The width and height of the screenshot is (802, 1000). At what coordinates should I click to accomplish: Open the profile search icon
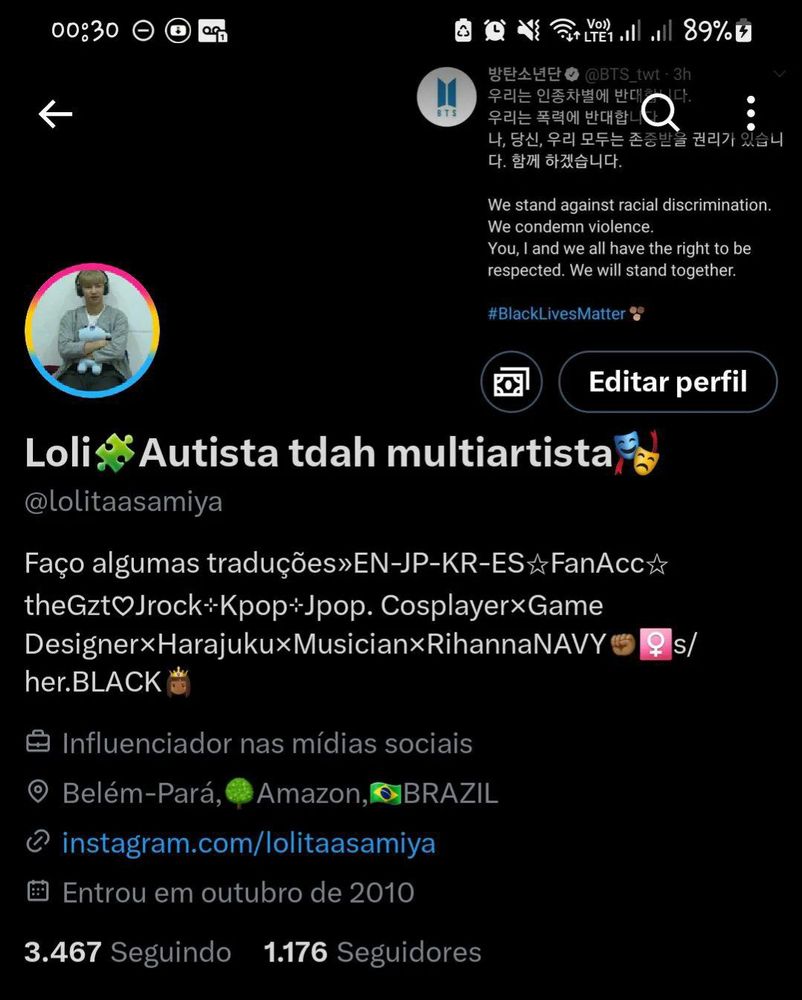click(x=660, y=112)
